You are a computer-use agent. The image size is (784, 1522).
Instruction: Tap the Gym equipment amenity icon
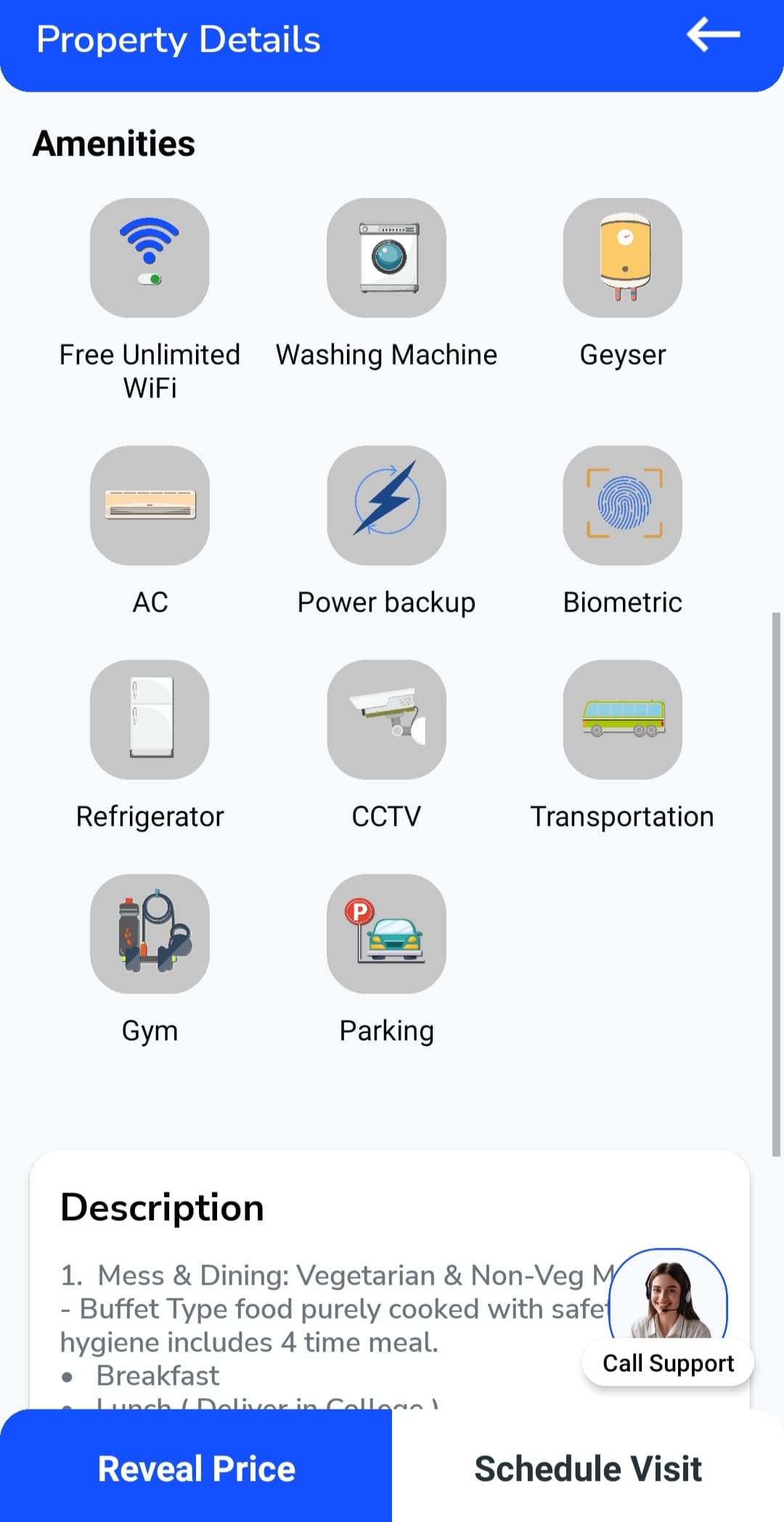[x=150, y=934]
